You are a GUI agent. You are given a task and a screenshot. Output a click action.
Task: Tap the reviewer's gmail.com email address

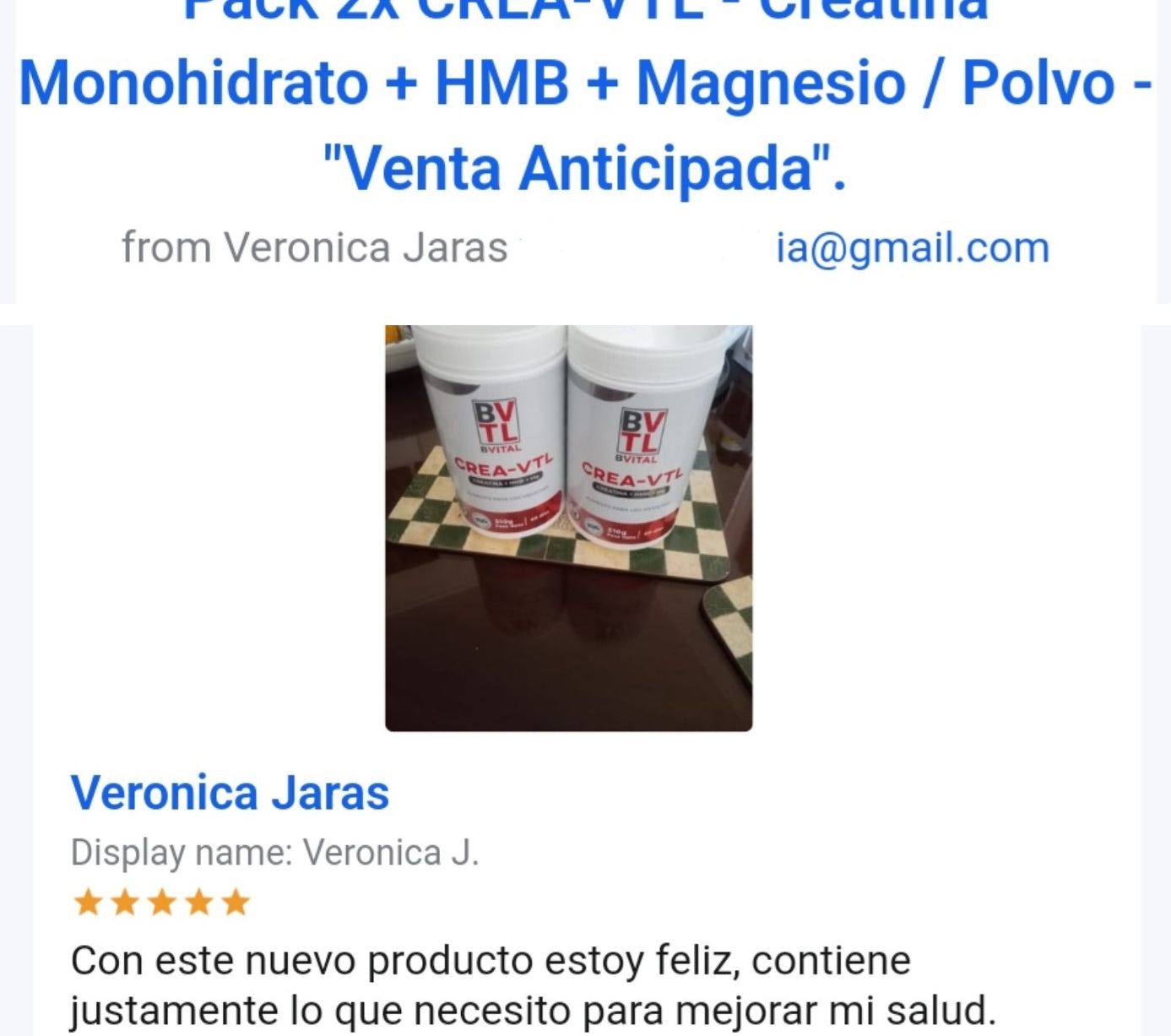click(x=912, y=248)
